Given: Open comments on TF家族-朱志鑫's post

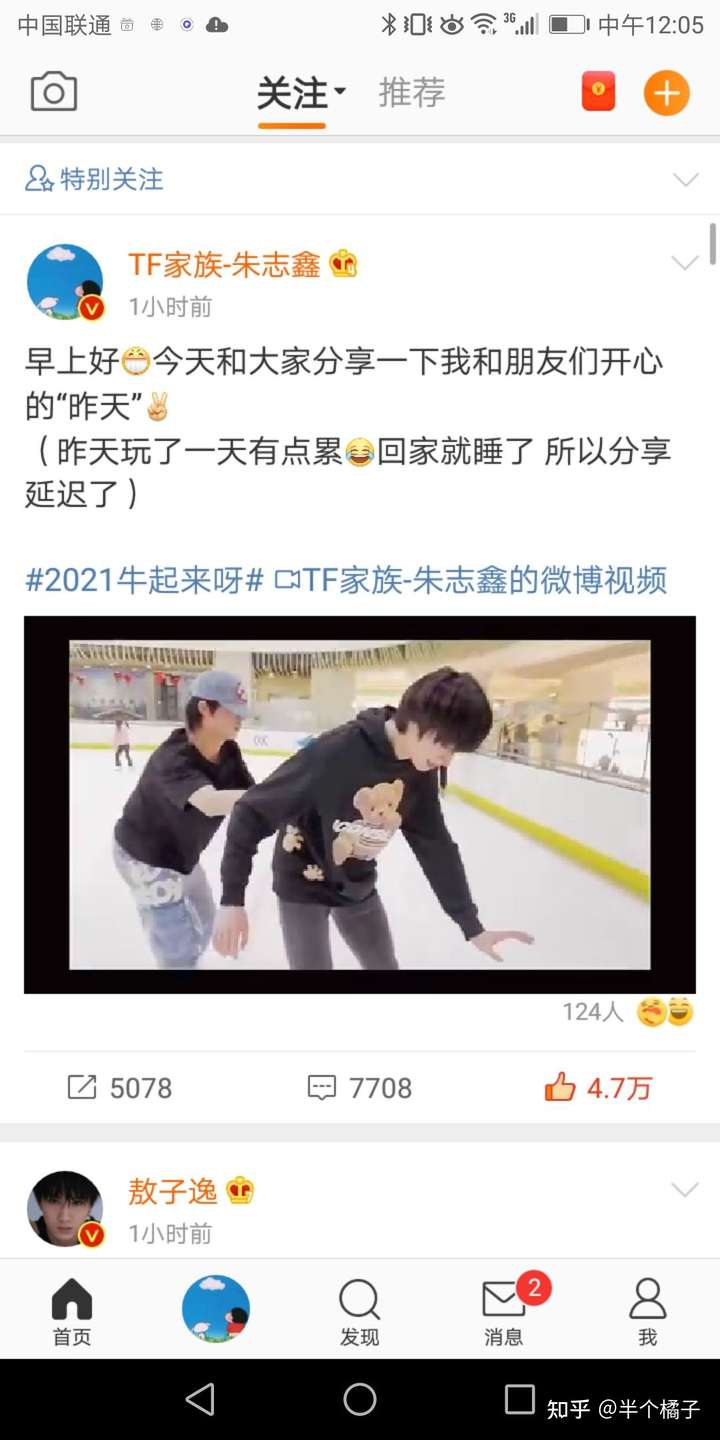Looking at the screenshot, I should (x=359, y=1088).
